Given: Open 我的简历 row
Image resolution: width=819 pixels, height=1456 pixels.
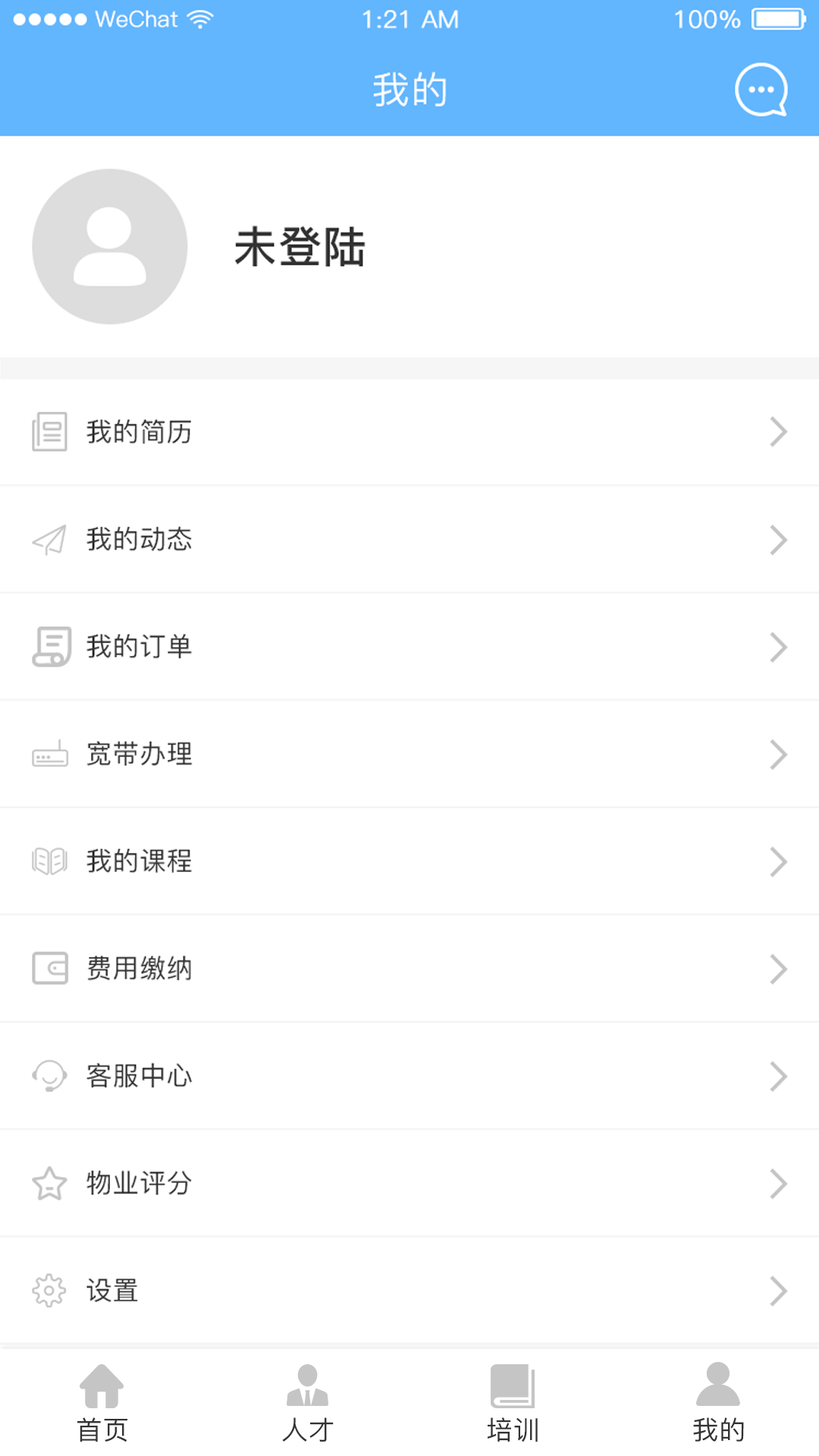Looking at the screenshot, I should [409, 432].
